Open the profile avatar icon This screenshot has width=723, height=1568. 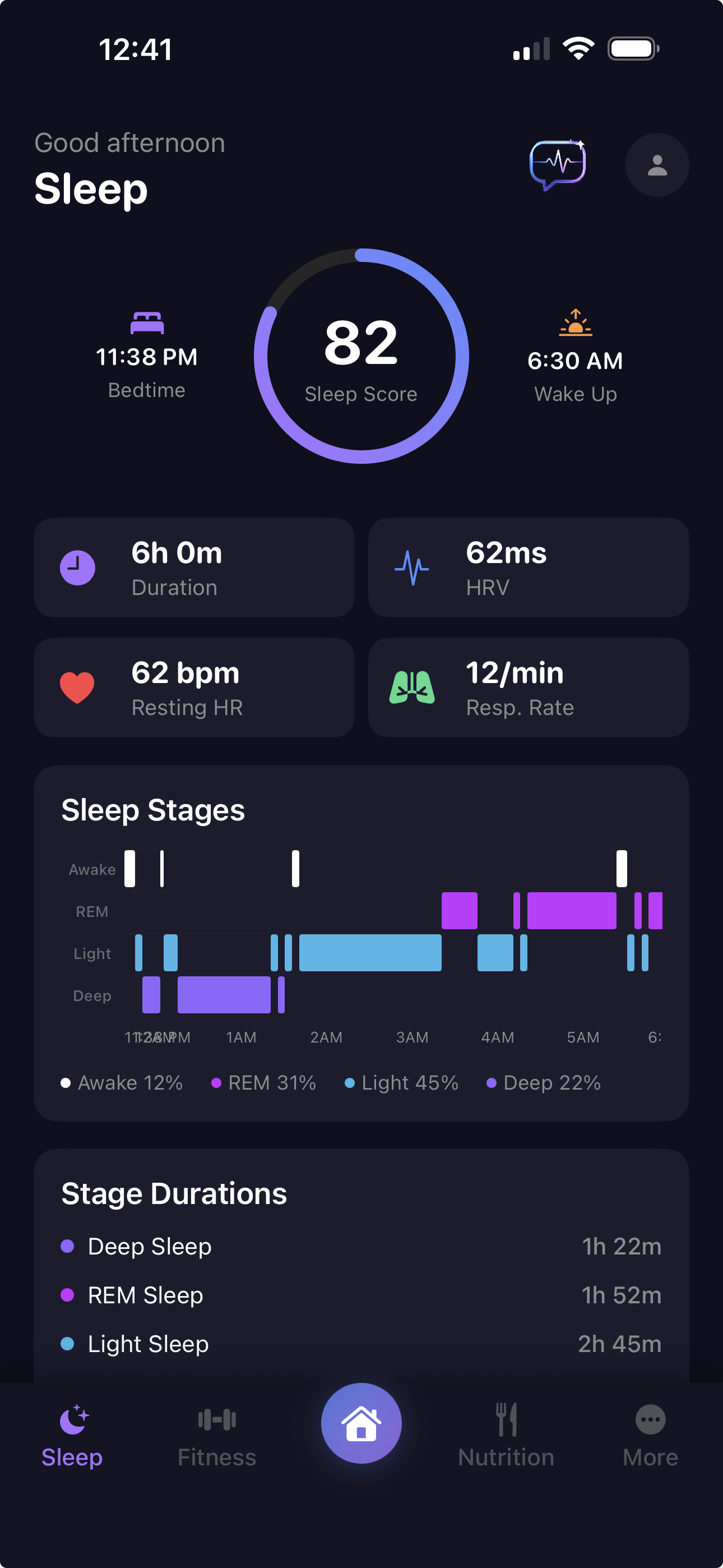coord(656,164)
